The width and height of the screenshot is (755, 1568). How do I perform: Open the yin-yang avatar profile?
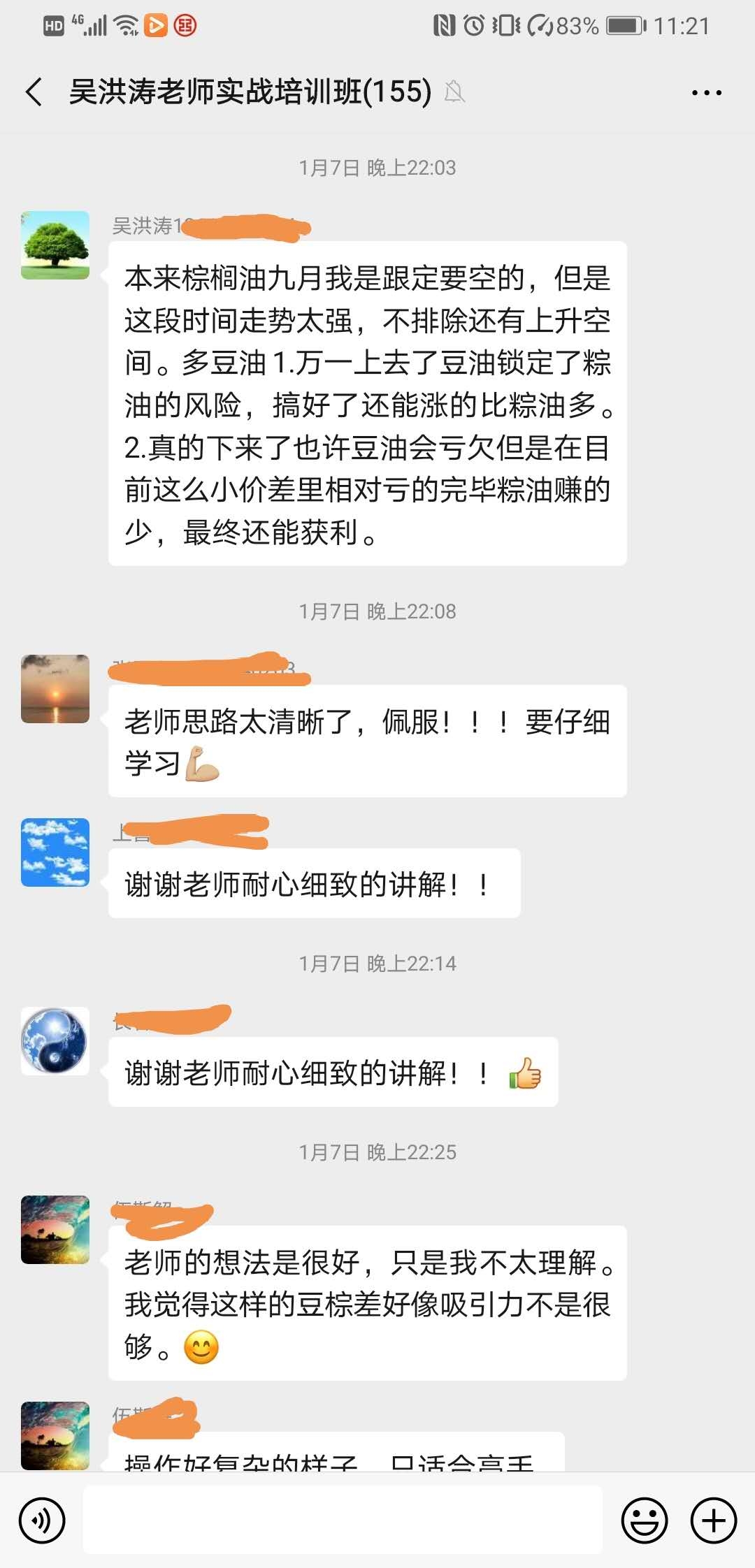point(55,1041)
